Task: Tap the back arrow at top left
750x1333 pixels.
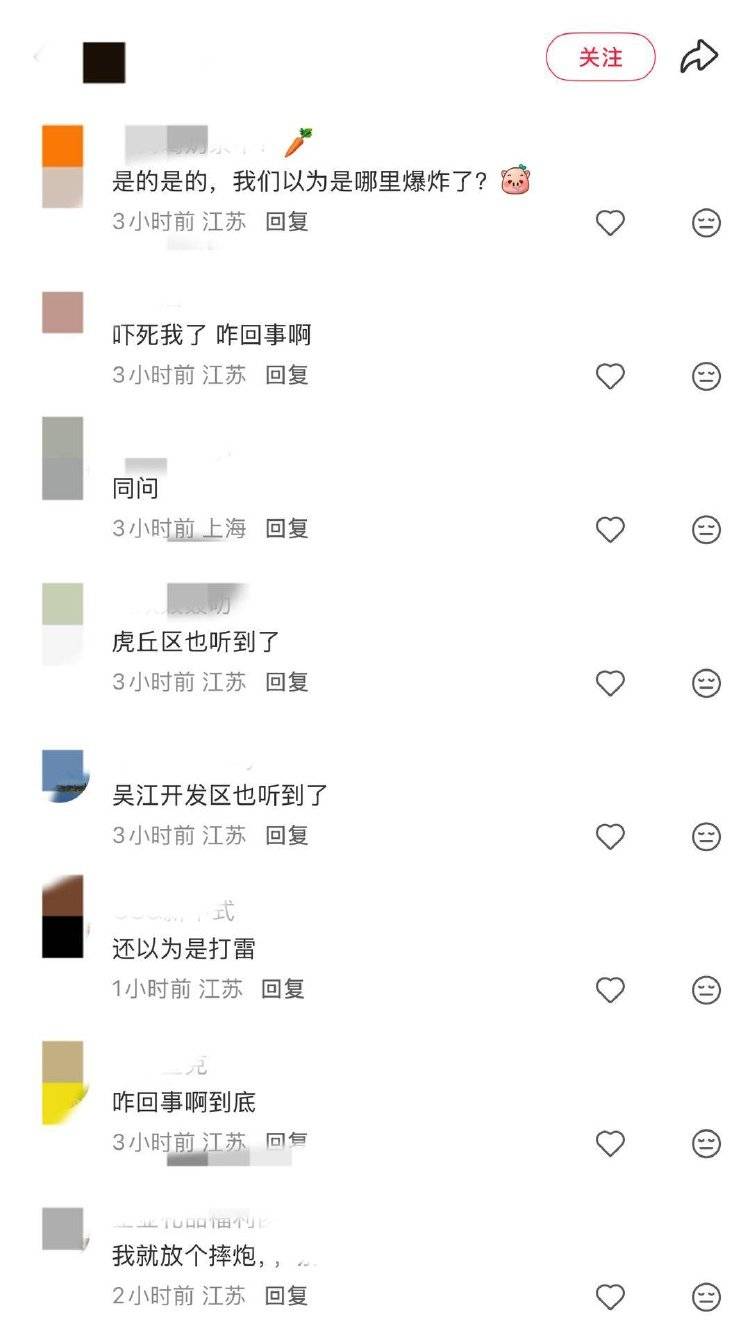Action: tap(36, 57)
